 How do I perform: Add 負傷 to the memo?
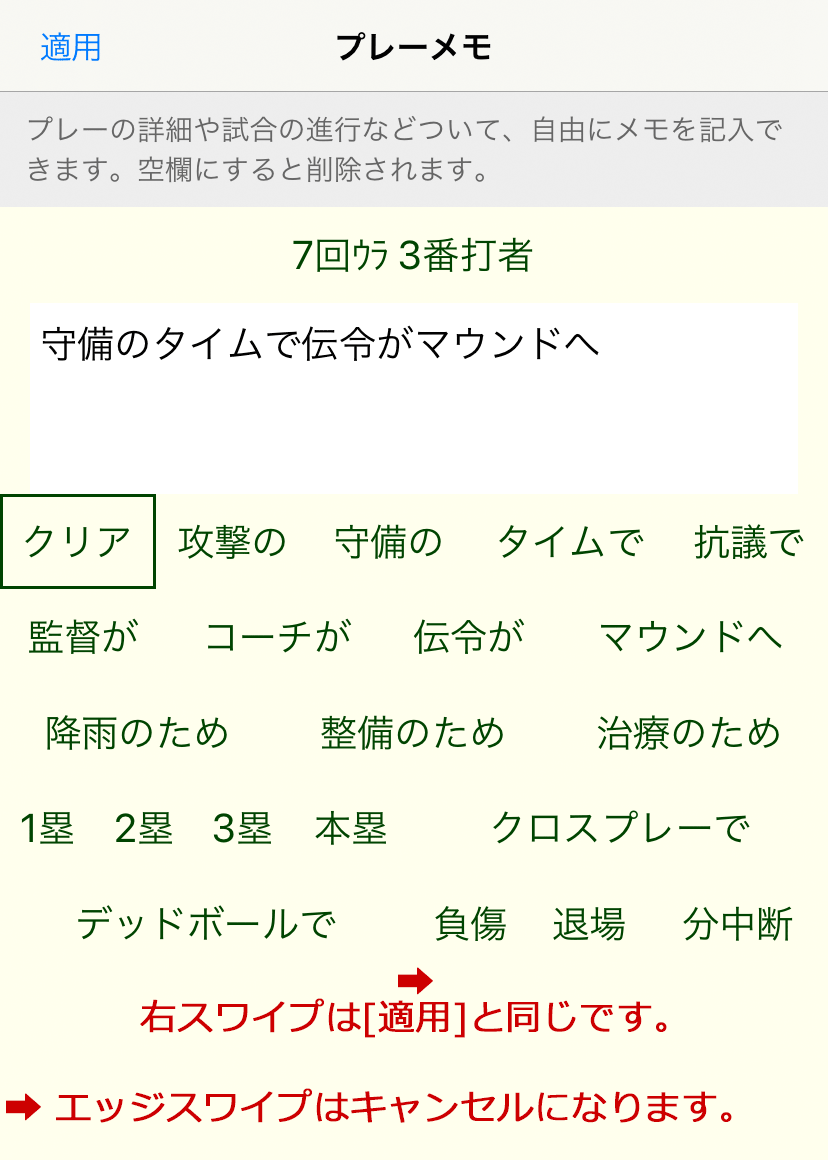tap(470, 923)
